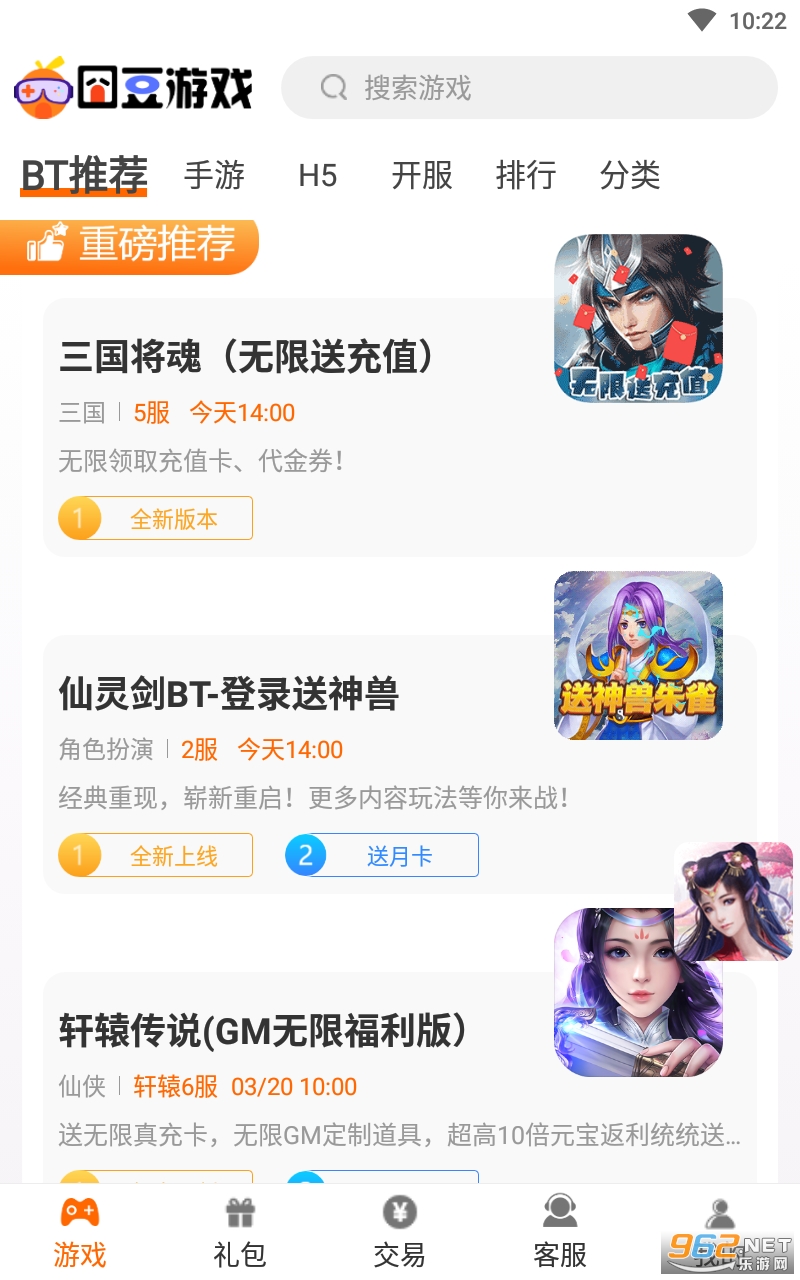Select the H5 tab
Screen dimensions: 800x1280
[x=318, y=176]
